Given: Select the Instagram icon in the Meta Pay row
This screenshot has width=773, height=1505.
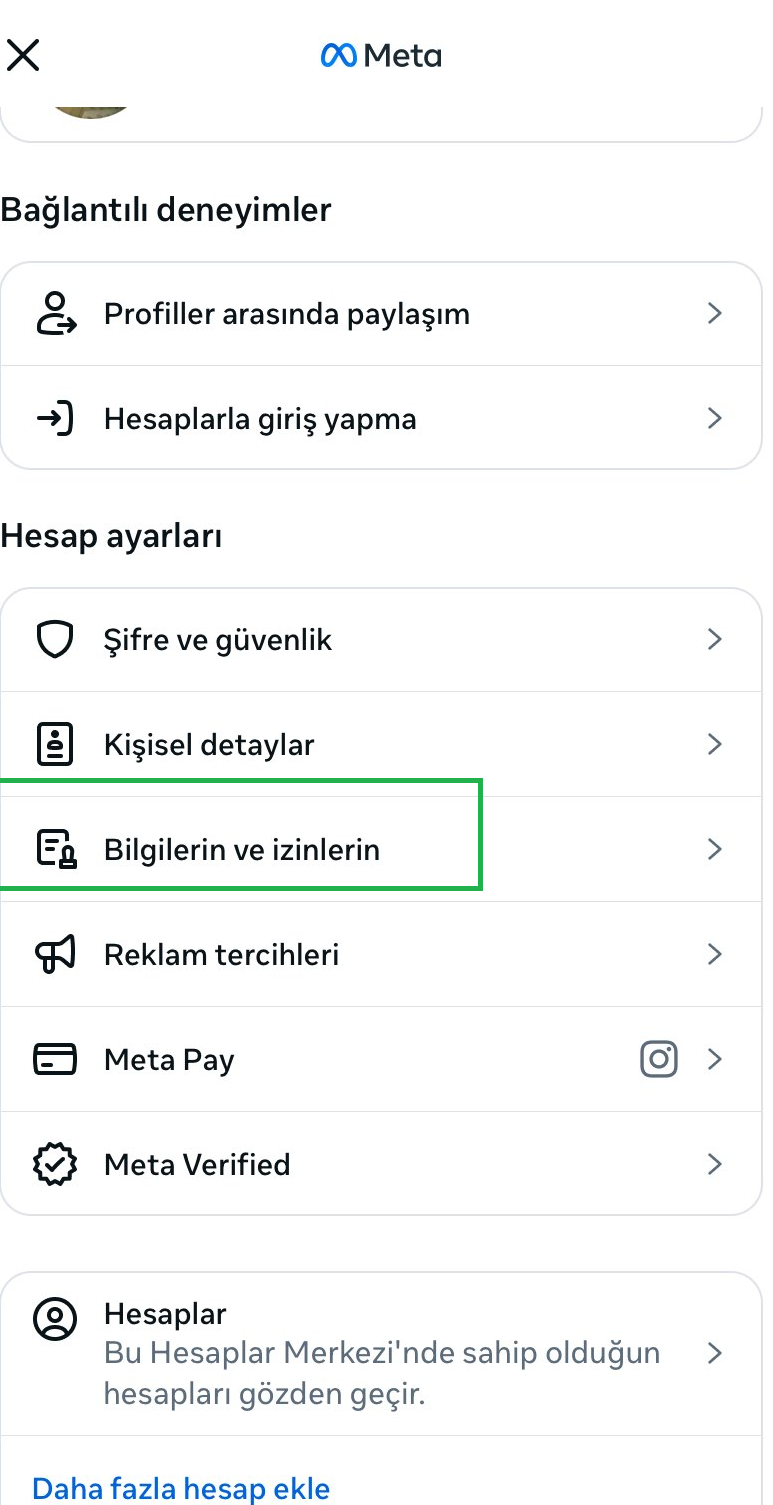Looking at the screenshot, I should [658, 1059].
